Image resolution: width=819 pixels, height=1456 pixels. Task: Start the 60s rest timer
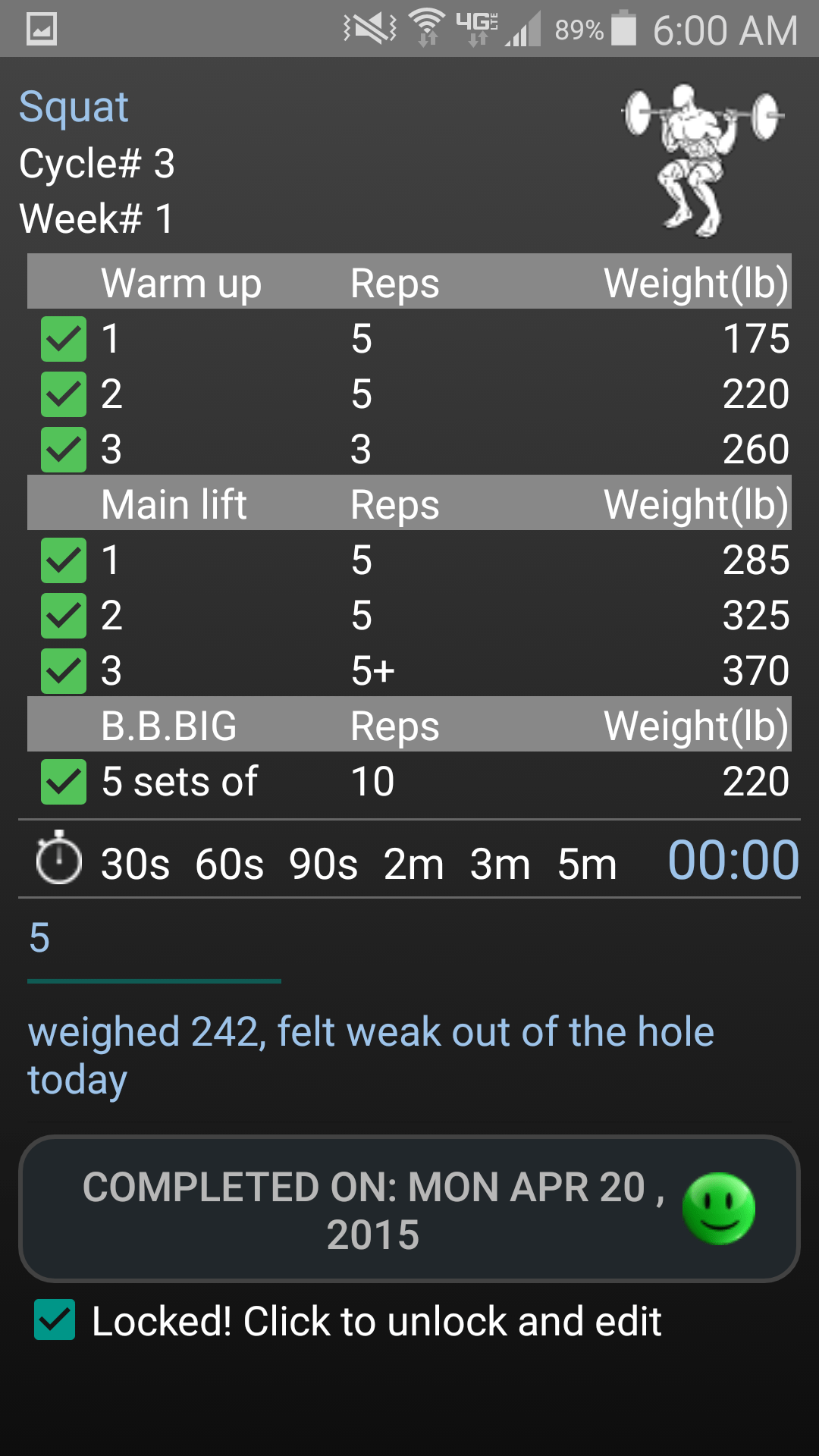[x=229, y=864]
